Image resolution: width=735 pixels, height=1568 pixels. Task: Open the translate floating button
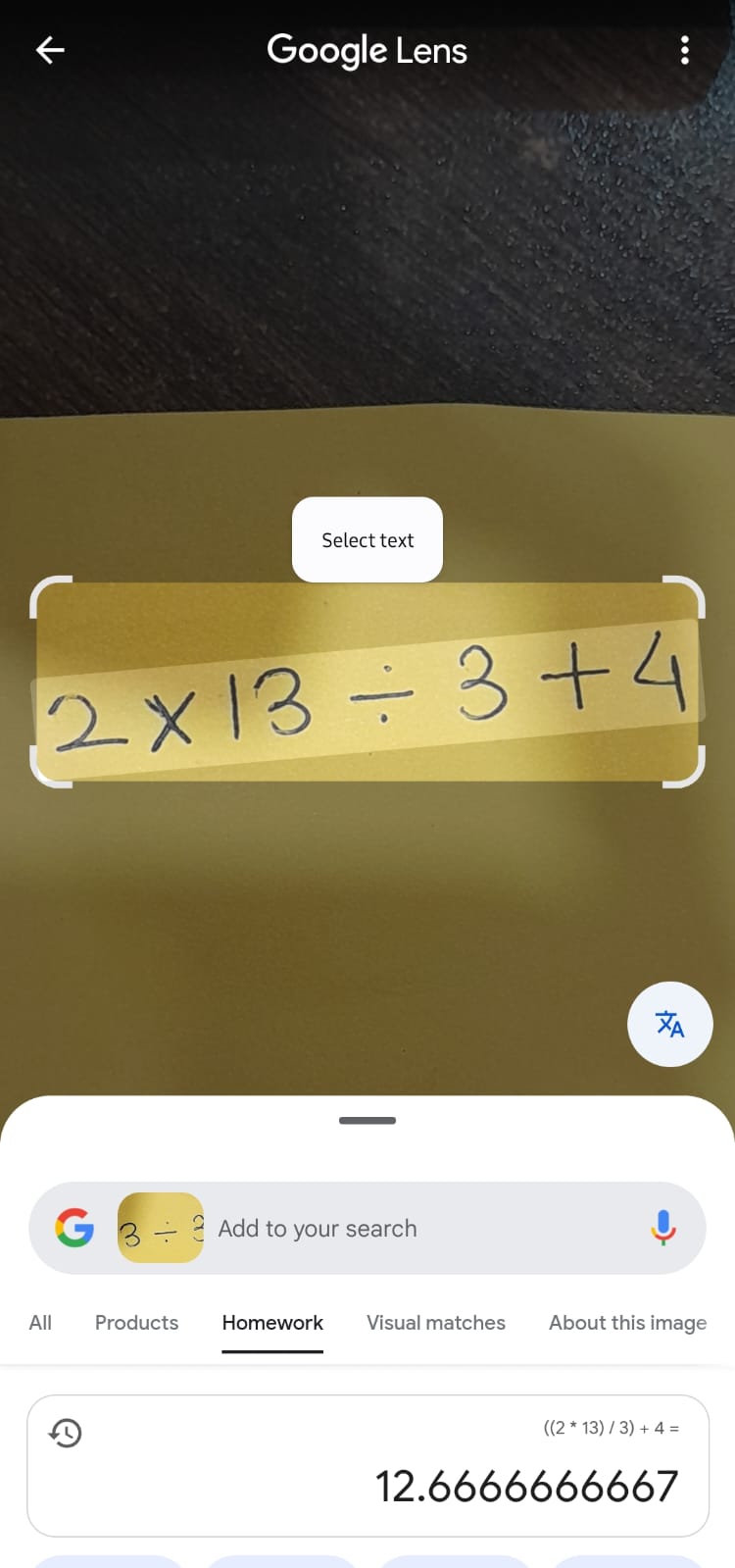click(669, 1024)
